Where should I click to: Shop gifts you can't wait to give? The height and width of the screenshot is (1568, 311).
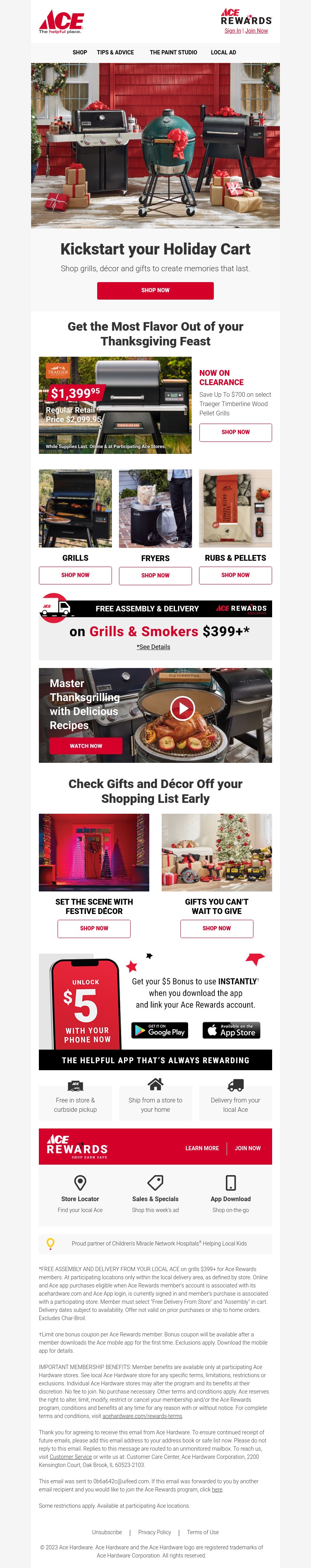(217, 928)
